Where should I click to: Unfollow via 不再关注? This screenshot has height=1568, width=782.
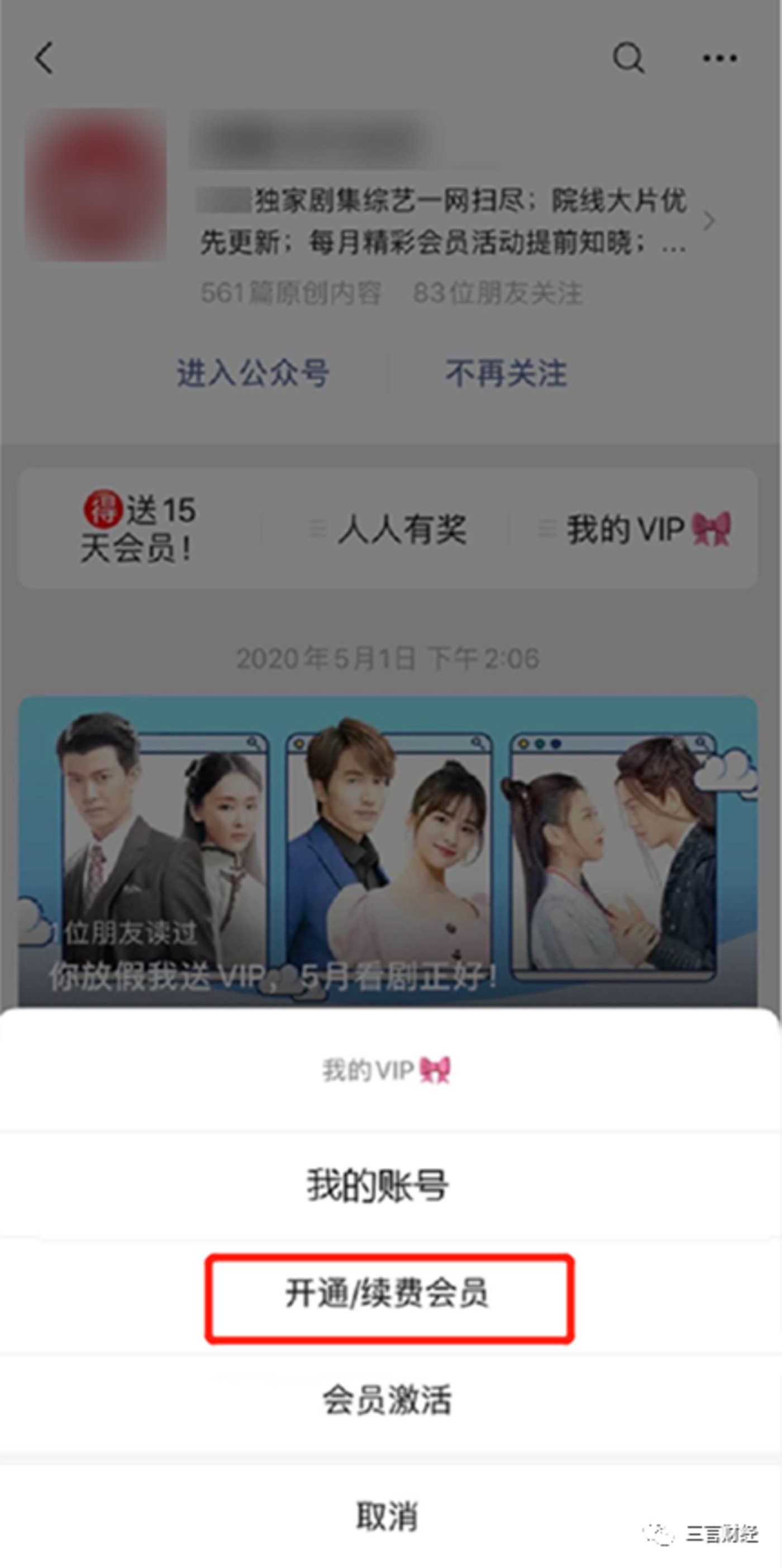pos(506,373)
